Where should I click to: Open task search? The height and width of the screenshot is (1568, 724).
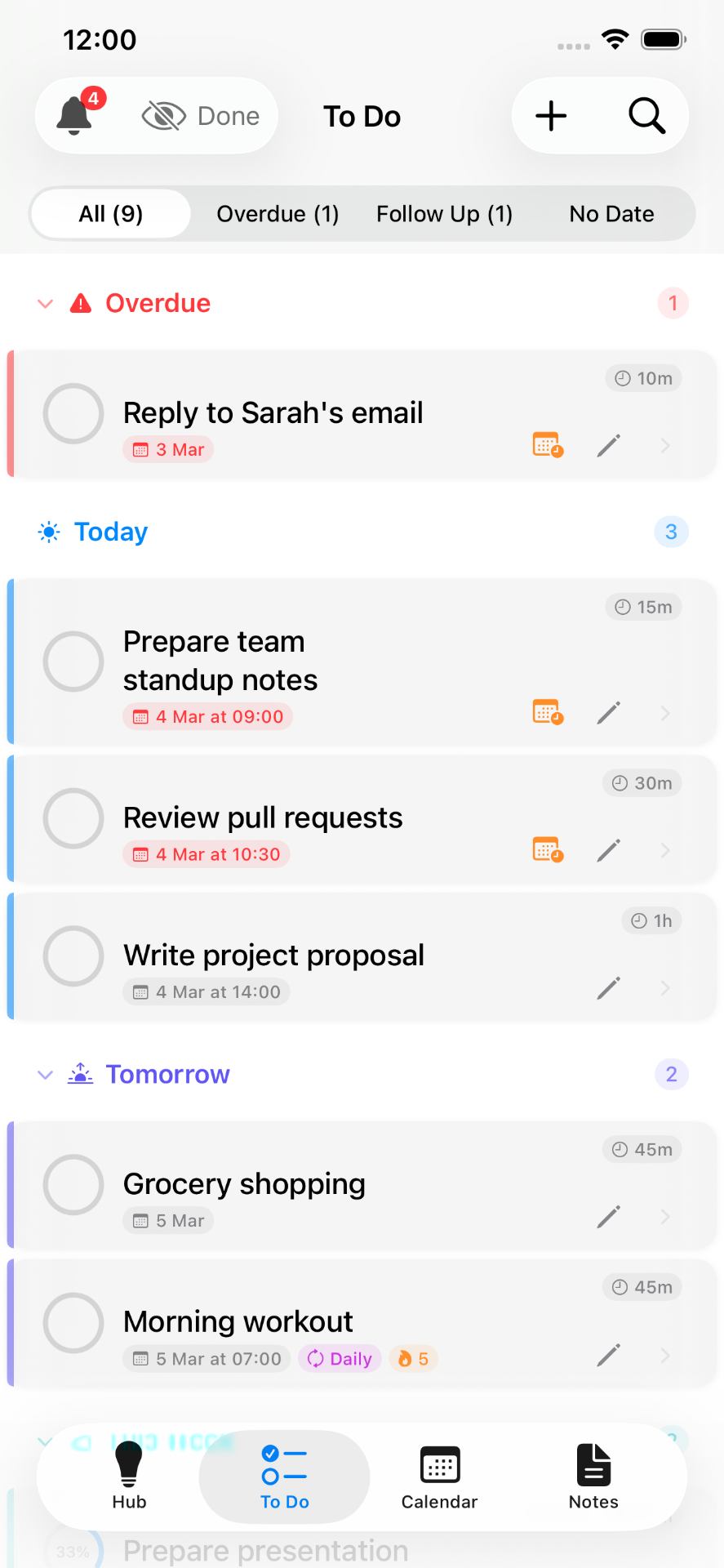tap(646, 116)
